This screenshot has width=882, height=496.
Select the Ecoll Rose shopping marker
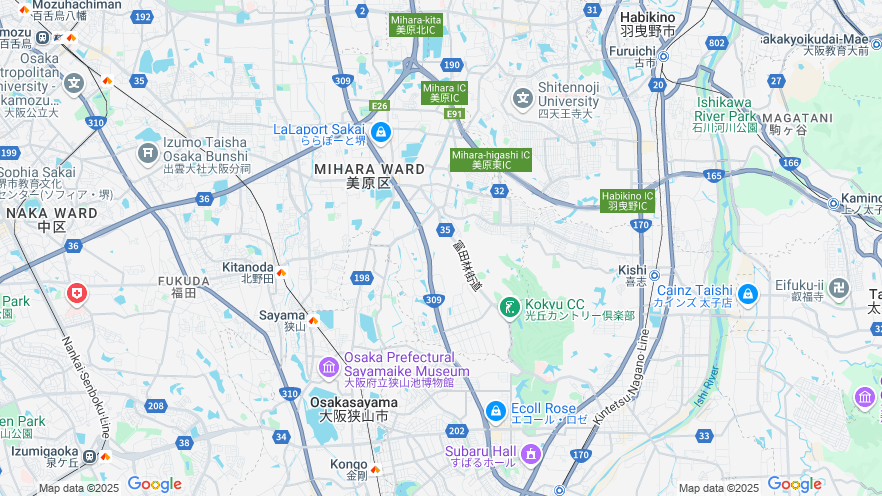coord(495,411)
